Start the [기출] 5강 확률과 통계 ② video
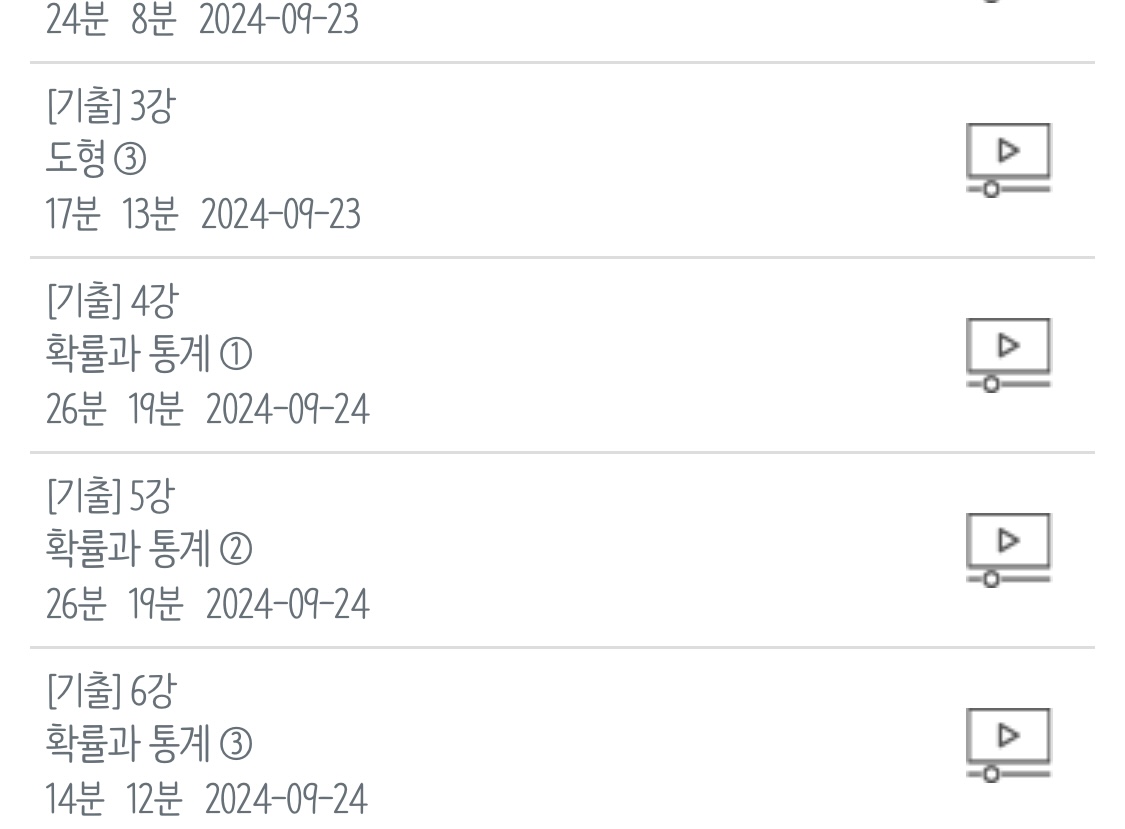 pyautogui.click(x=1008, y=548)
